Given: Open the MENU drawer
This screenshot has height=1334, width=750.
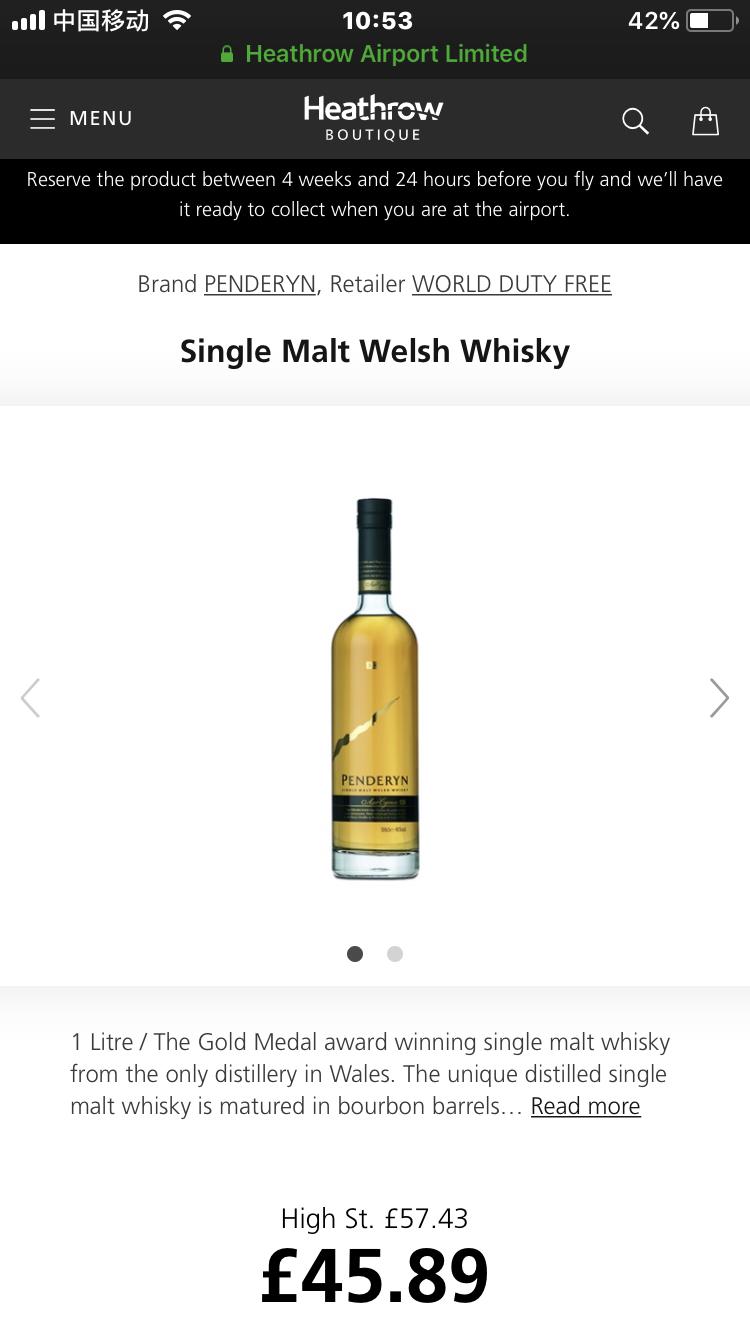Looking at the screenshot, I should [x=80, y=119].
